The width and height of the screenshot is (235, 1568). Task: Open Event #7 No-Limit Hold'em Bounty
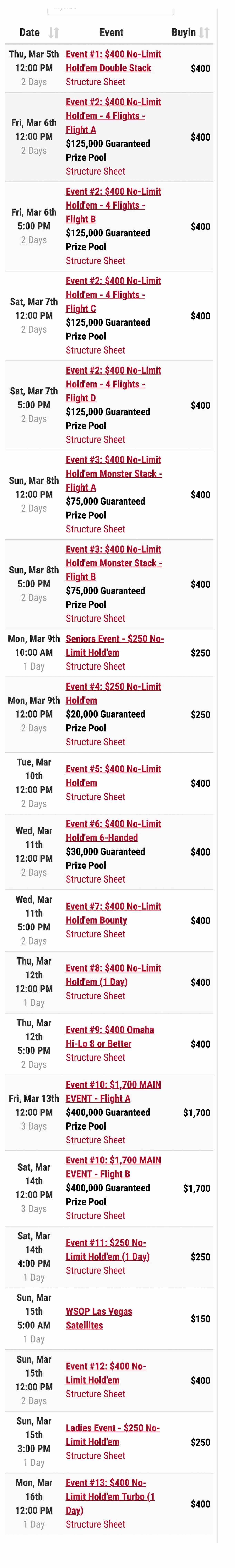(113, 913)
